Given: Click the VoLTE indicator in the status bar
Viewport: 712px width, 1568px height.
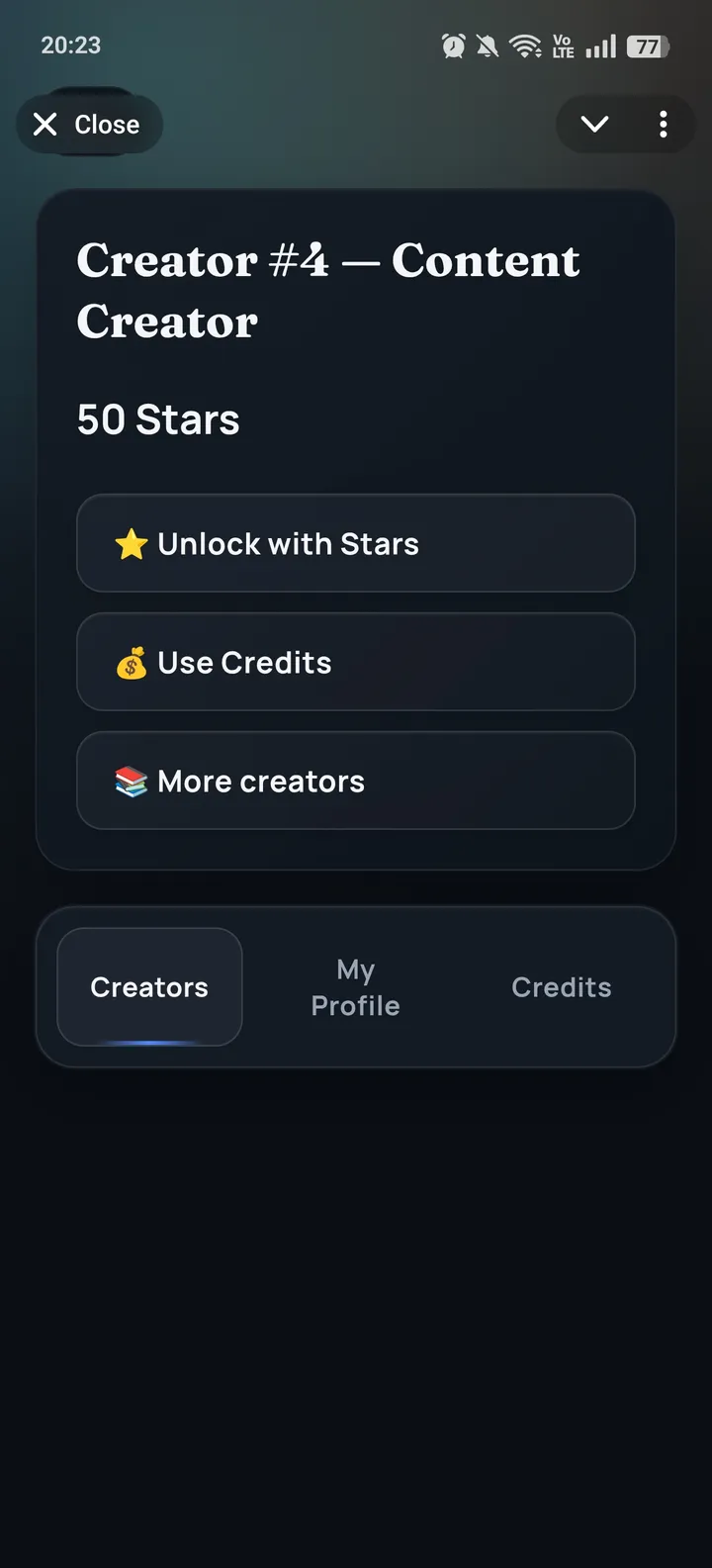Looking at the screenshot, I should click(561, 45).
